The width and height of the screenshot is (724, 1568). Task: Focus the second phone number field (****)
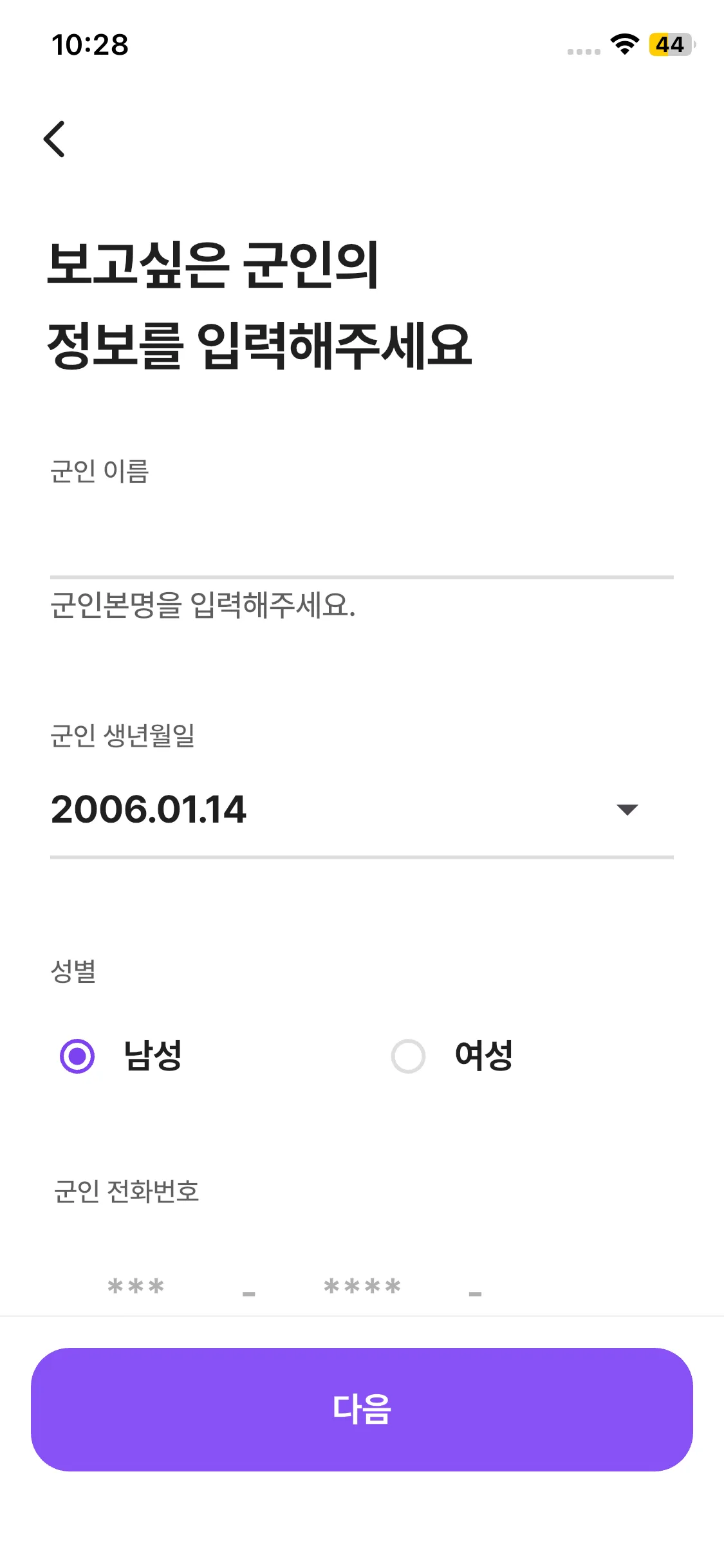[362, 1287]
